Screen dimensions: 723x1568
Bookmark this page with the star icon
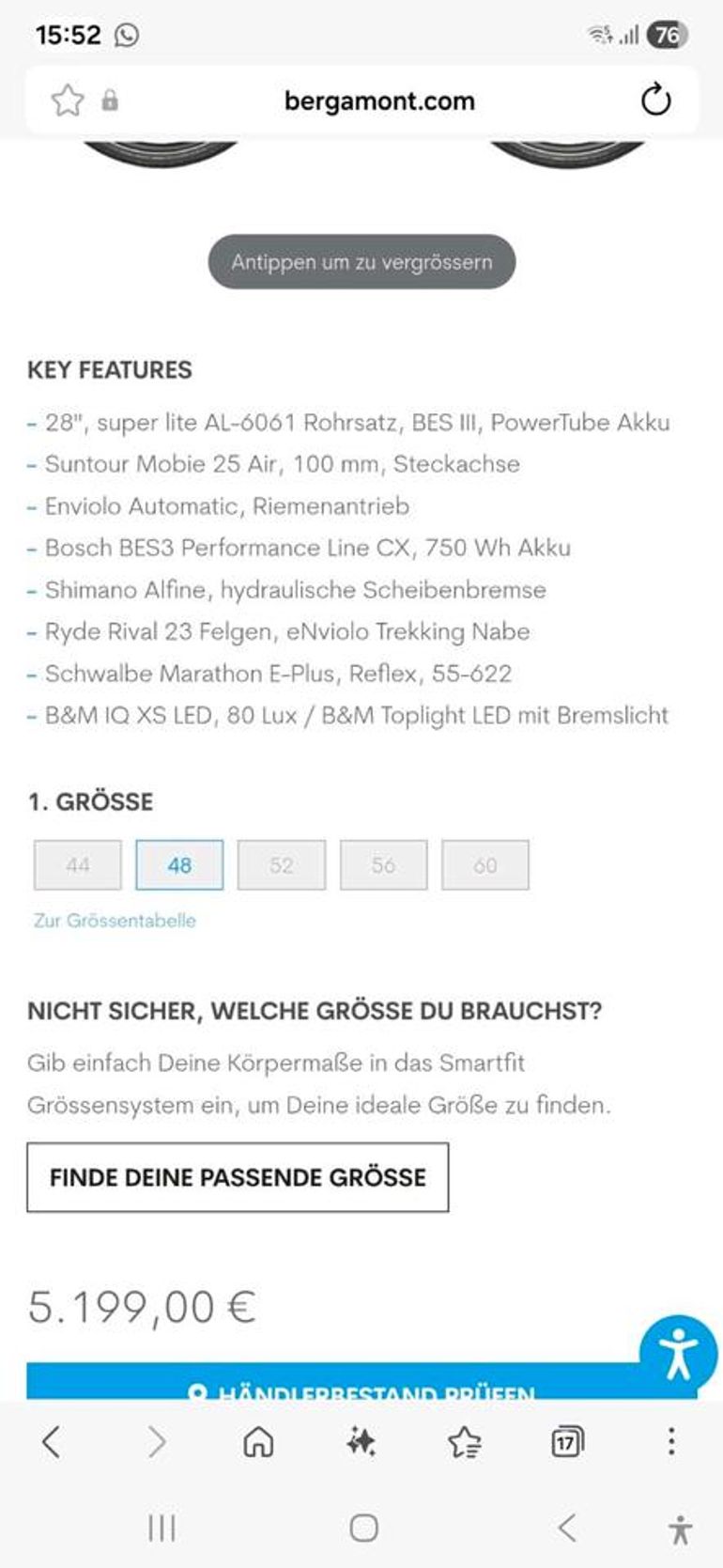coord(68,100)
